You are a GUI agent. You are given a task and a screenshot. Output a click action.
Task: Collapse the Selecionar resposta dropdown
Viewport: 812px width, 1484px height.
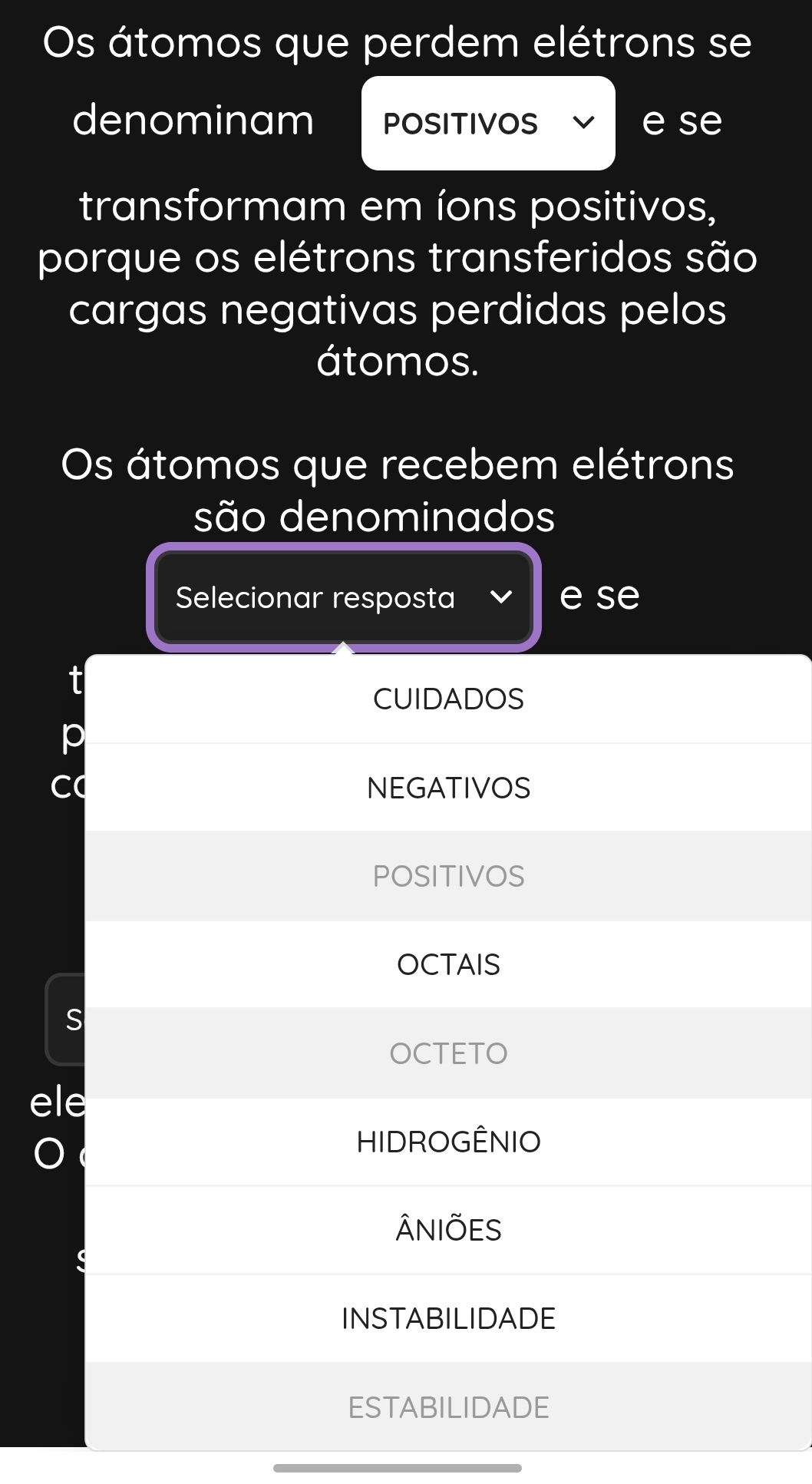point(343,597)
